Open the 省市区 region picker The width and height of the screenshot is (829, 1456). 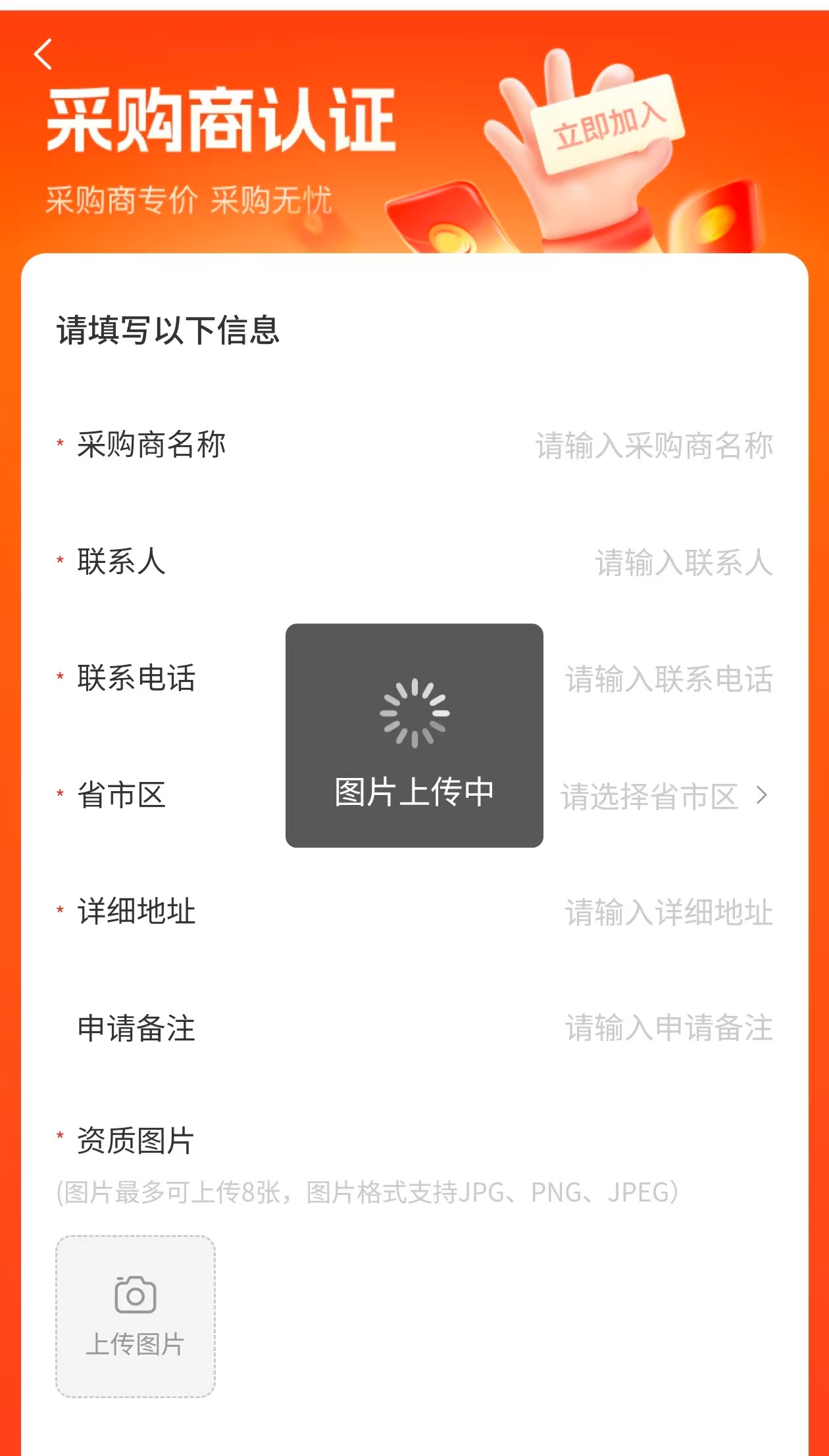[x=663, y=796]
